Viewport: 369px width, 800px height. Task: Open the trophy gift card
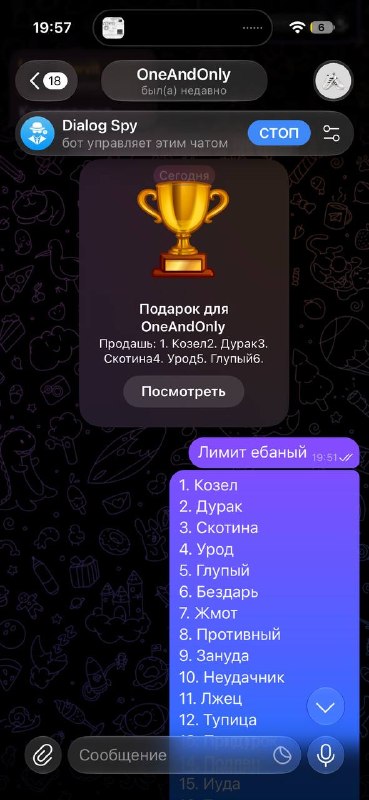click(x=184, y=292)
